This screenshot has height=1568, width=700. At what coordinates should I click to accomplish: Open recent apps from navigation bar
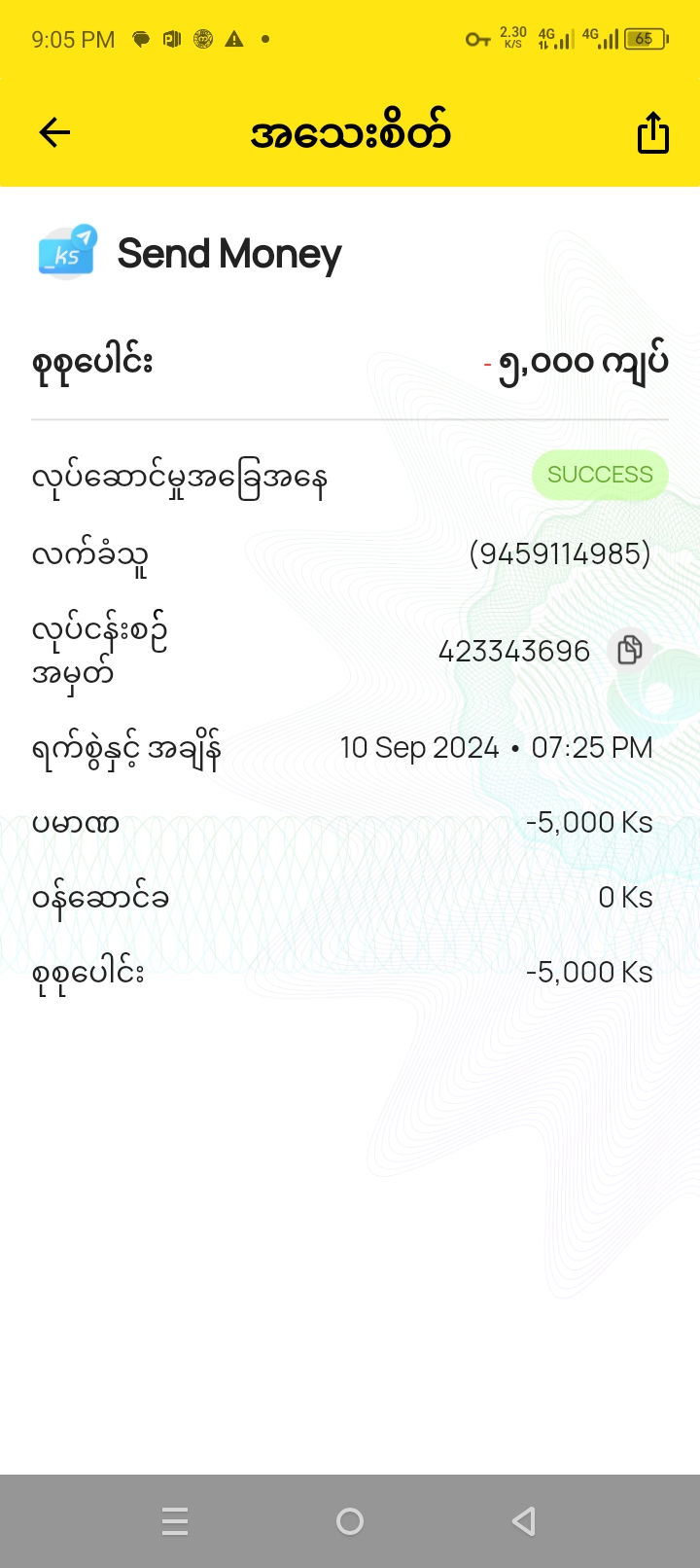[x=175, y=1520]
